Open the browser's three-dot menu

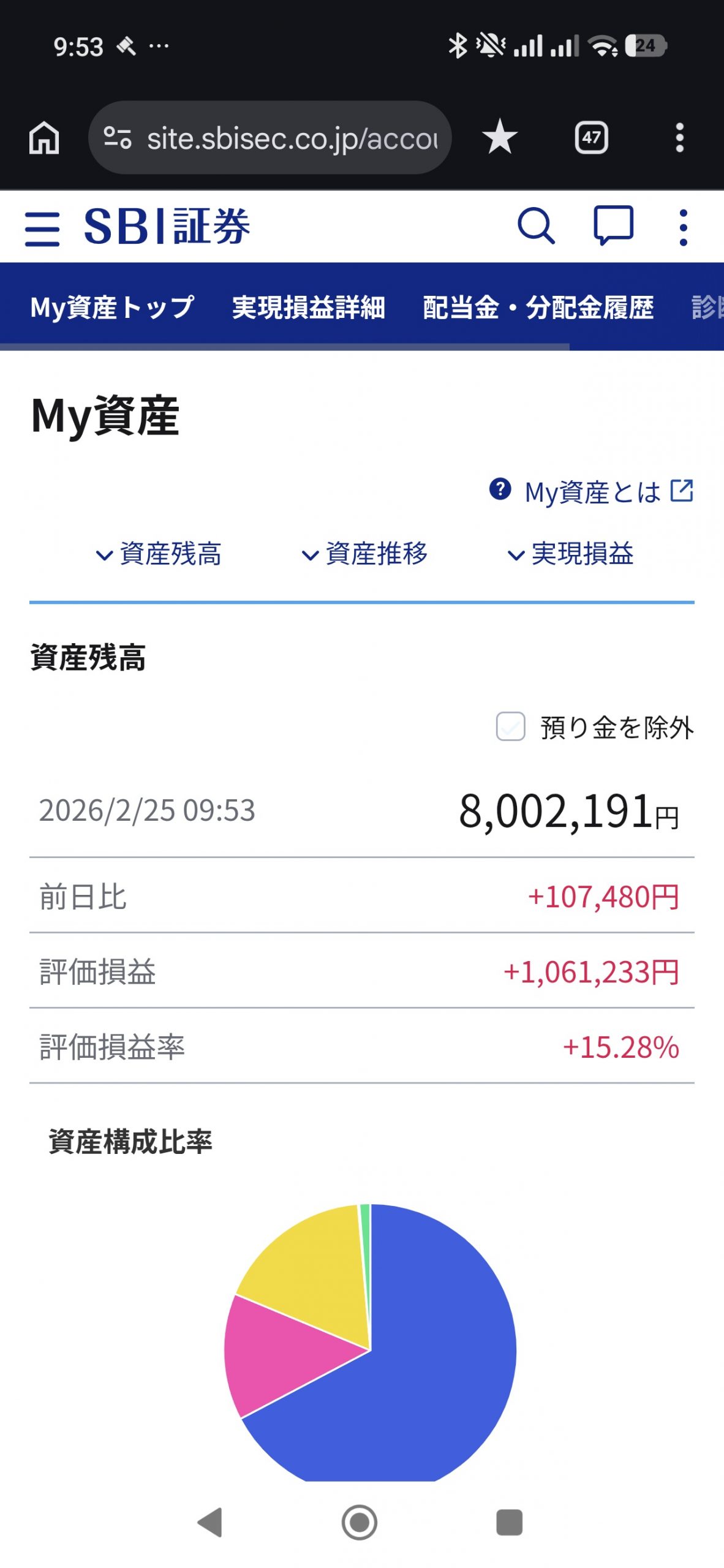point(679,137)
